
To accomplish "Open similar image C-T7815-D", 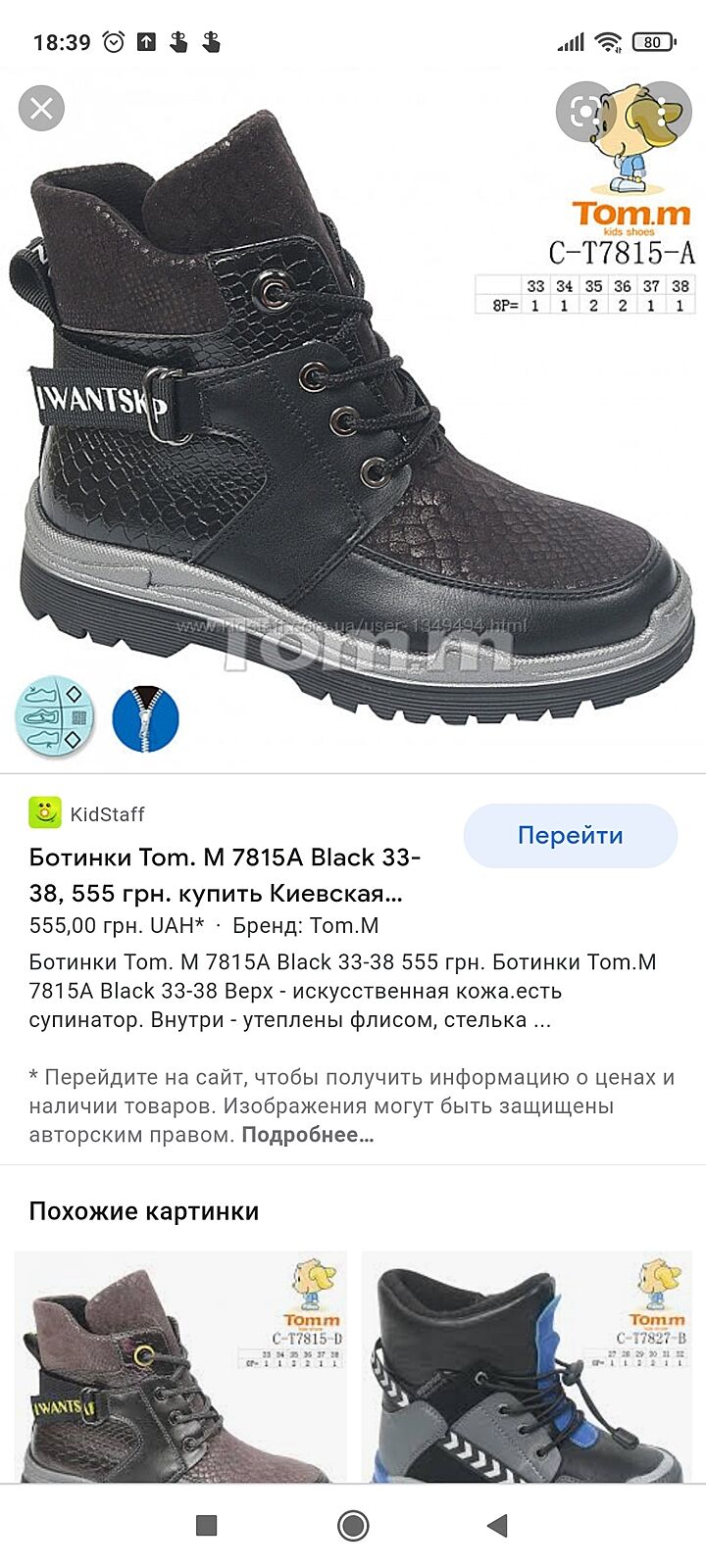I will (180, 1366).
